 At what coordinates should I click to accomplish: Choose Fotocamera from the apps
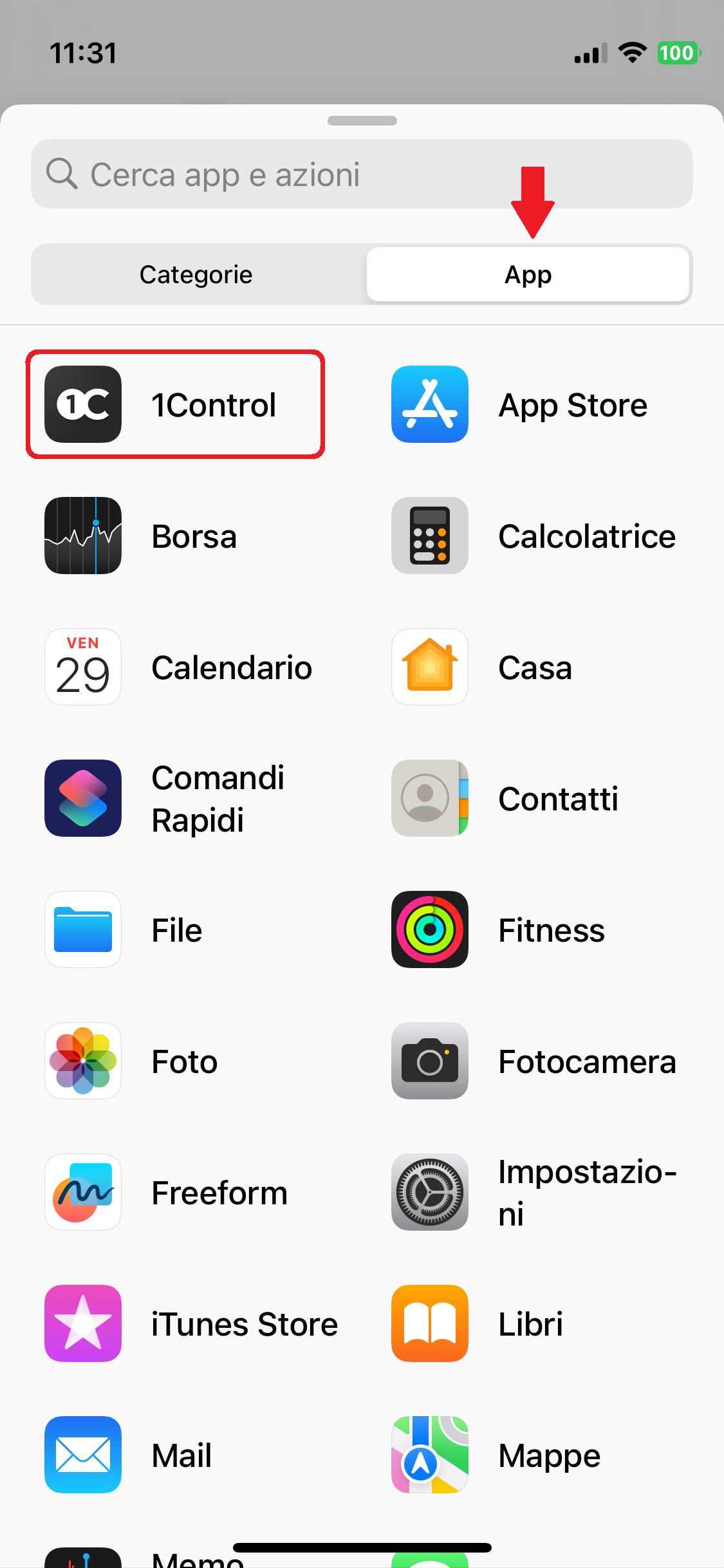(534, 1061)
